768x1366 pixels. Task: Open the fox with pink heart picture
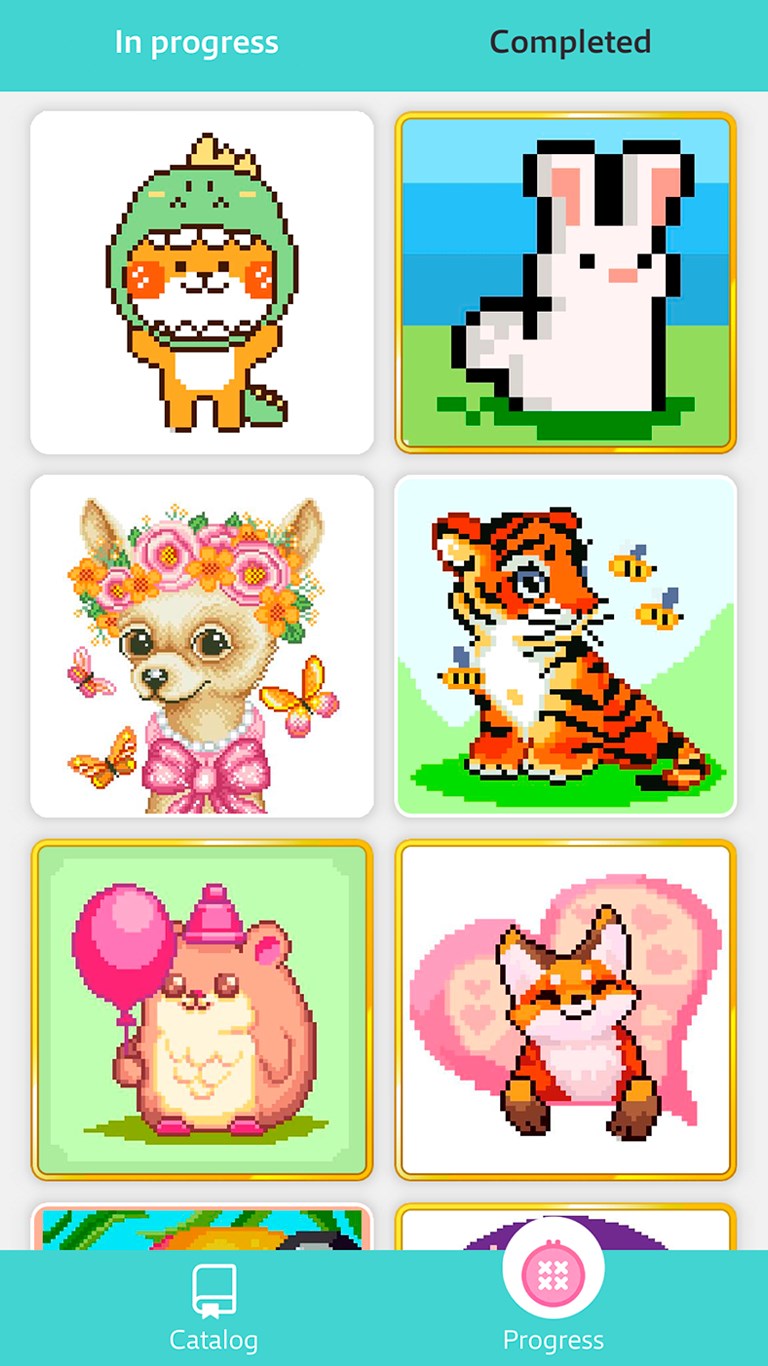click(x=566, y=1010)
